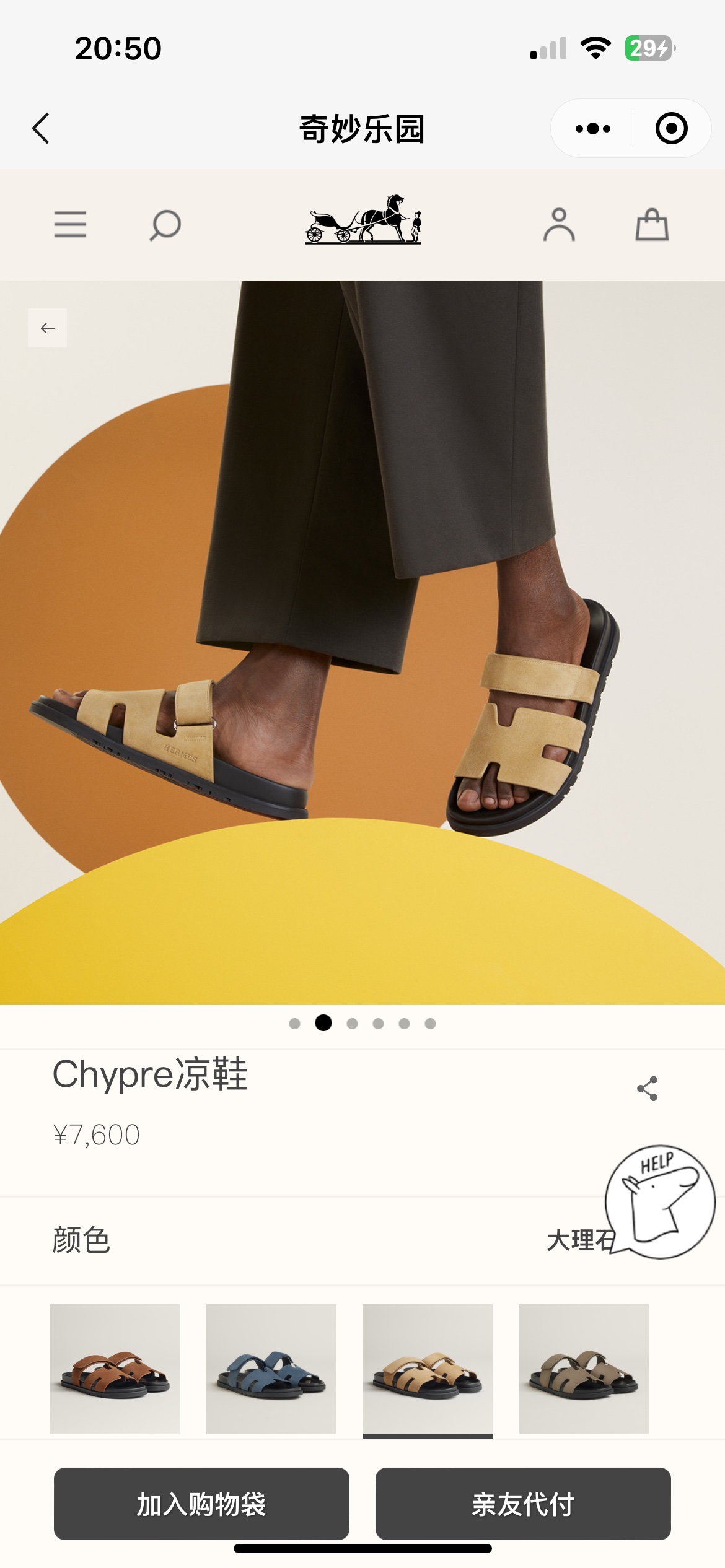Viewport: 725px width, 1568px height.
Task: Choose 亲友代付 payment by friend
Action: pyautogui.click(x=523, y=1504)
